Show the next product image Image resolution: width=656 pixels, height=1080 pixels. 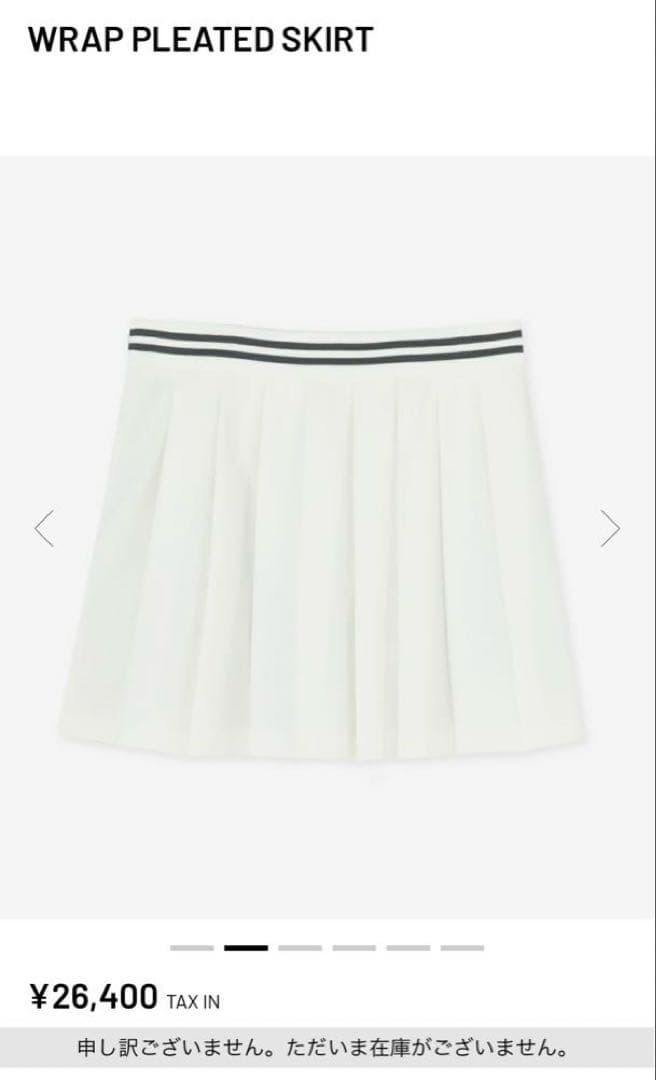click(610, 528)
